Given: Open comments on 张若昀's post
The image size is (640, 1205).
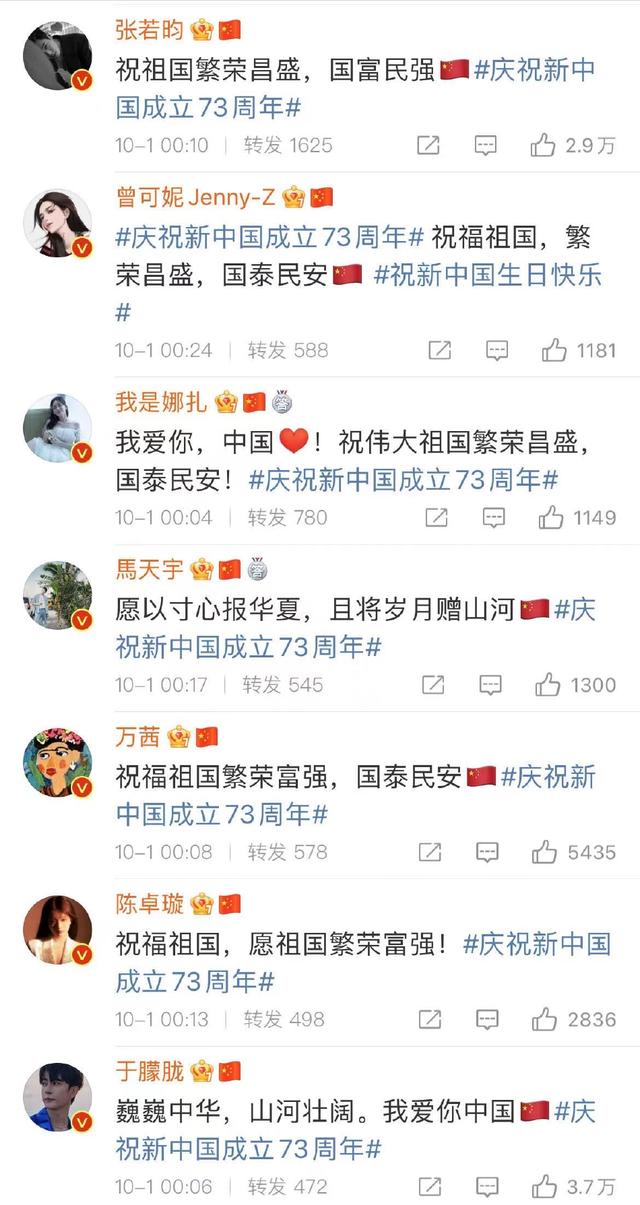Looking at the screenshot, I should pos(485,146).
